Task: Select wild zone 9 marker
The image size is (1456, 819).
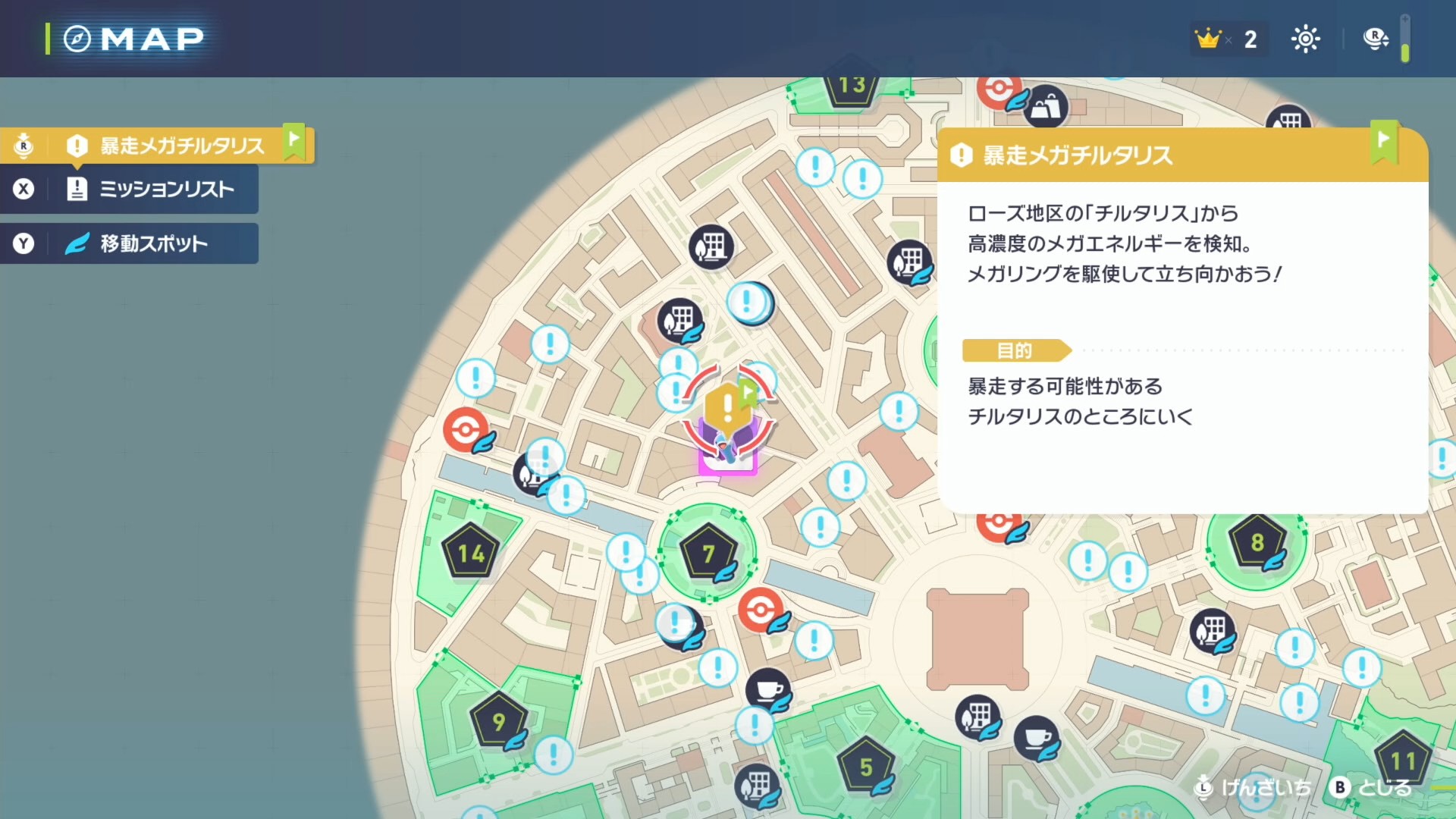Action: (x=498, y=720)
